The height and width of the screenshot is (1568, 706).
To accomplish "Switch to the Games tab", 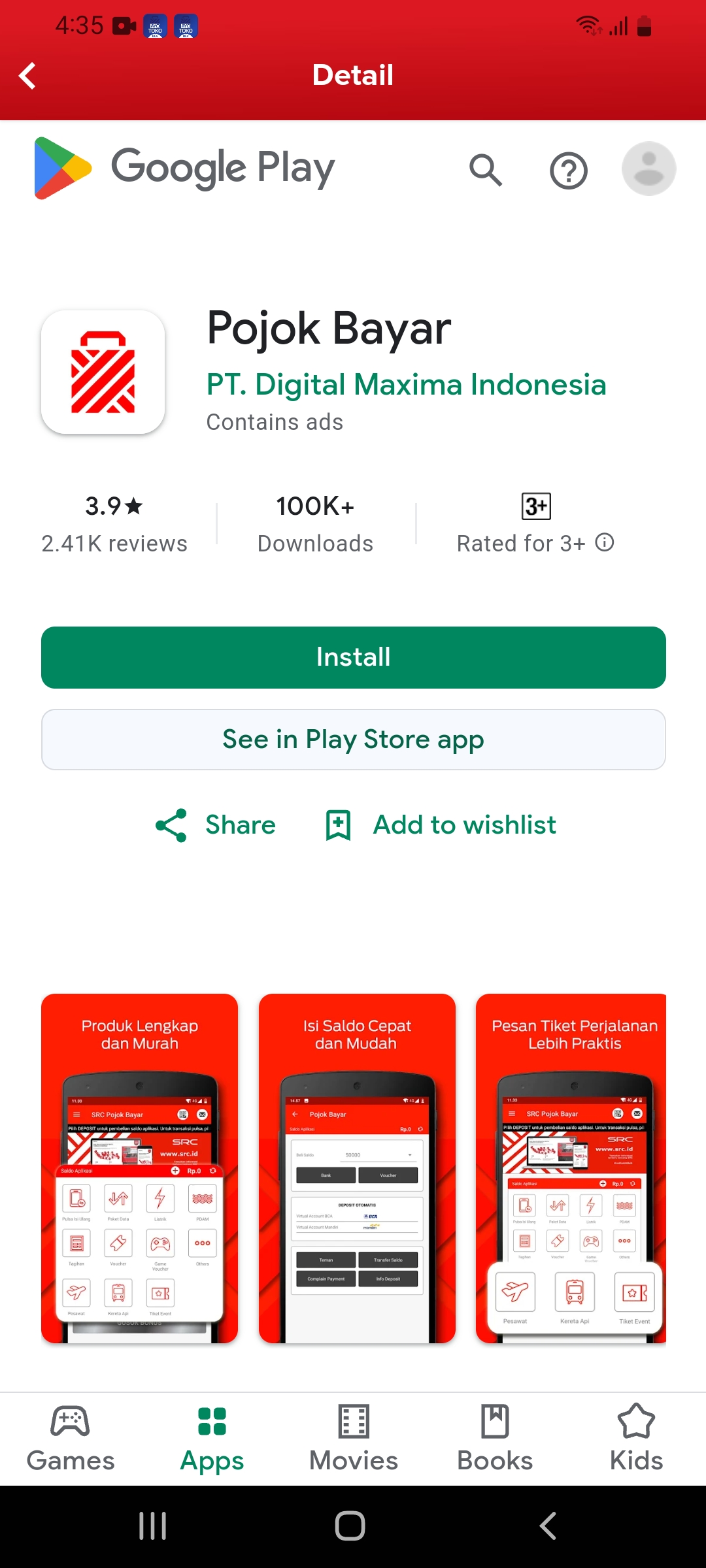I will [x=71, y=1439].
